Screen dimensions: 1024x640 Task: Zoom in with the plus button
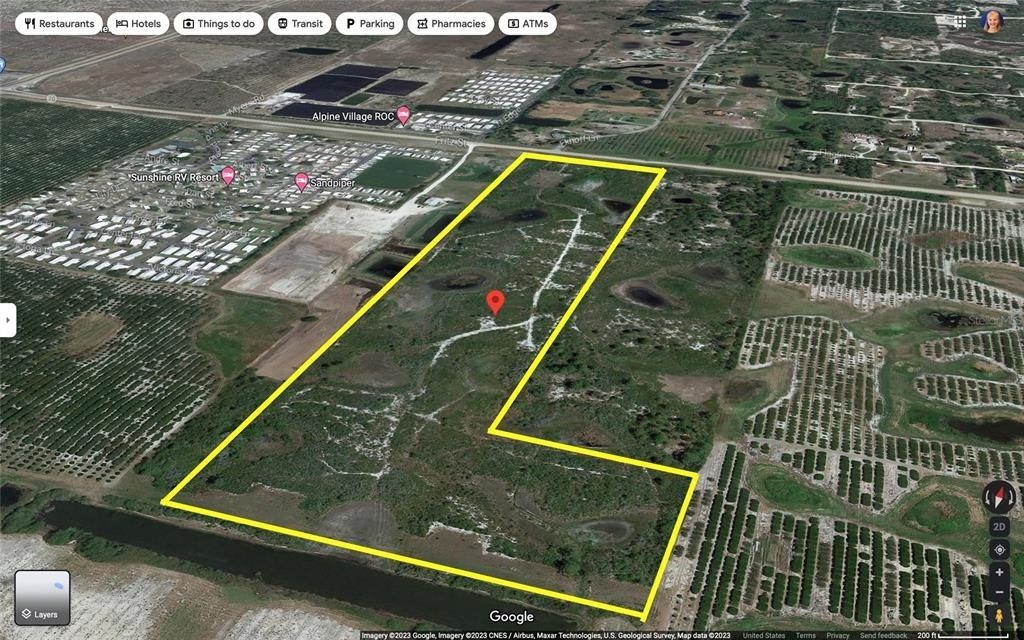999,572
